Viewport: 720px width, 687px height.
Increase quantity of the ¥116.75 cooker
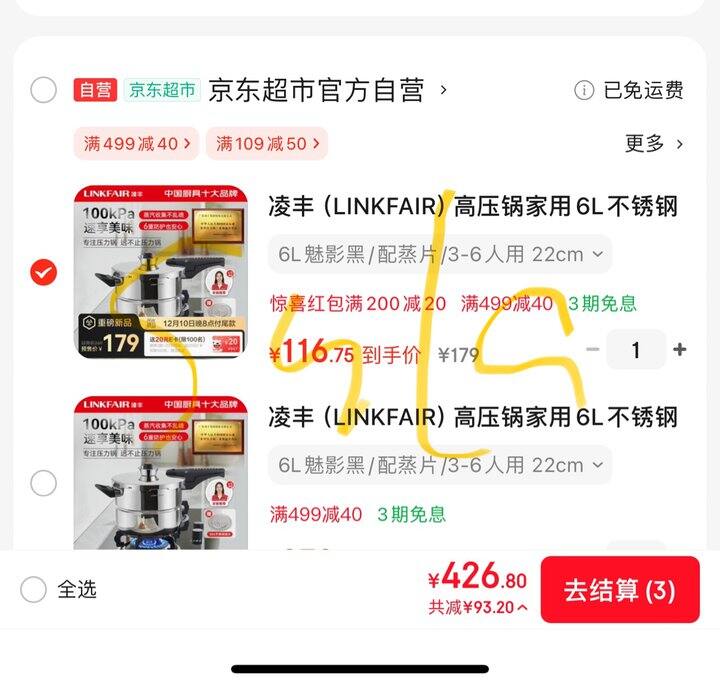pos(680,350)
